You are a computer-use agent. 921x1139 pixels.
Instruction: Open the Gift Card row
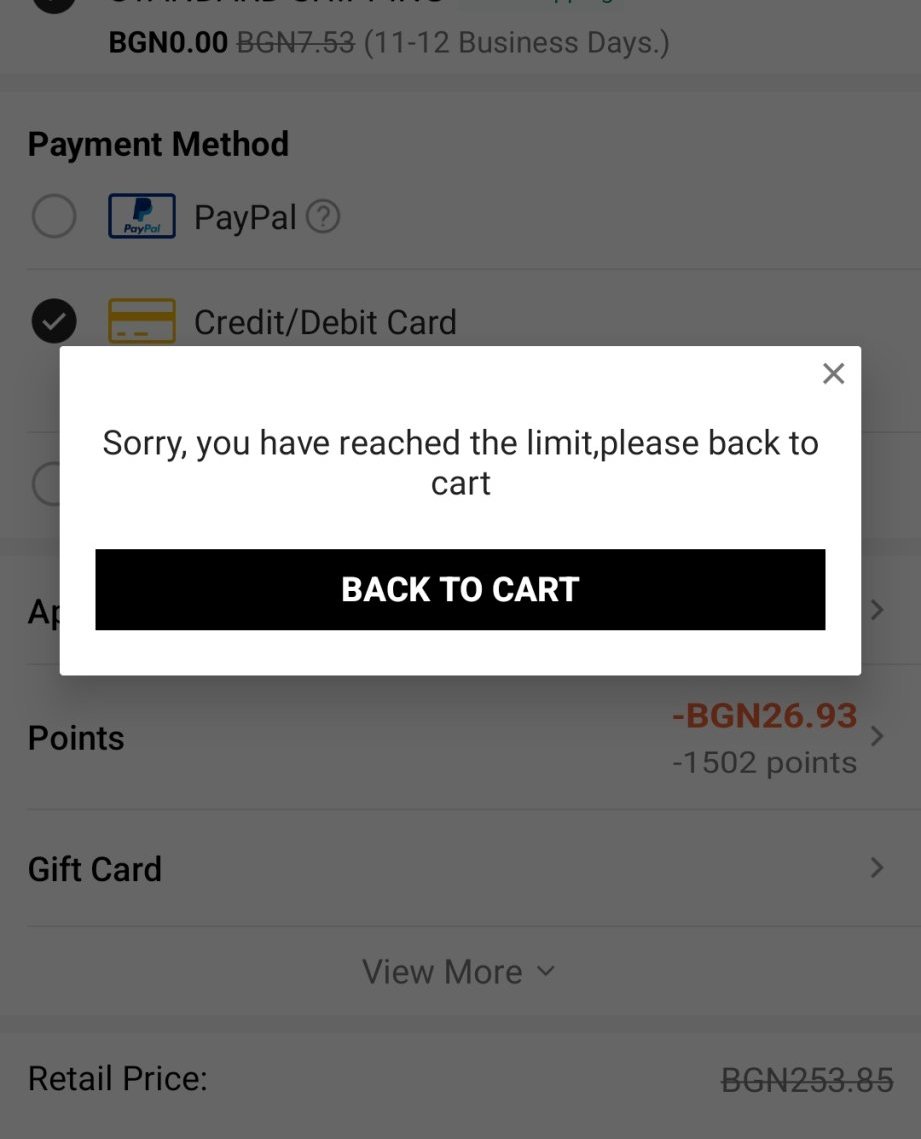[x=460, y=868]
